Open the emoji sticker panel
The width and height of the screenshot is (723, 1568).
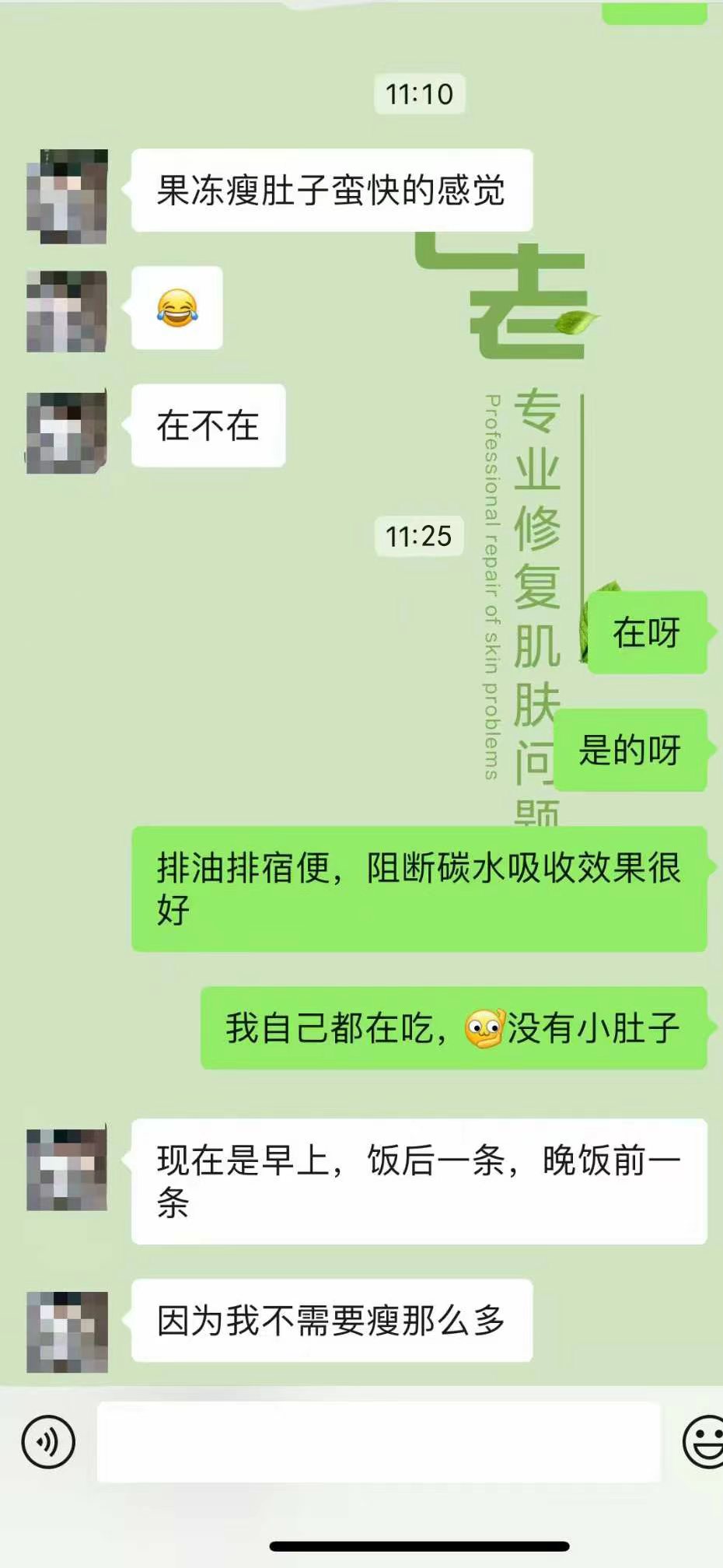tap(704, 1441)
